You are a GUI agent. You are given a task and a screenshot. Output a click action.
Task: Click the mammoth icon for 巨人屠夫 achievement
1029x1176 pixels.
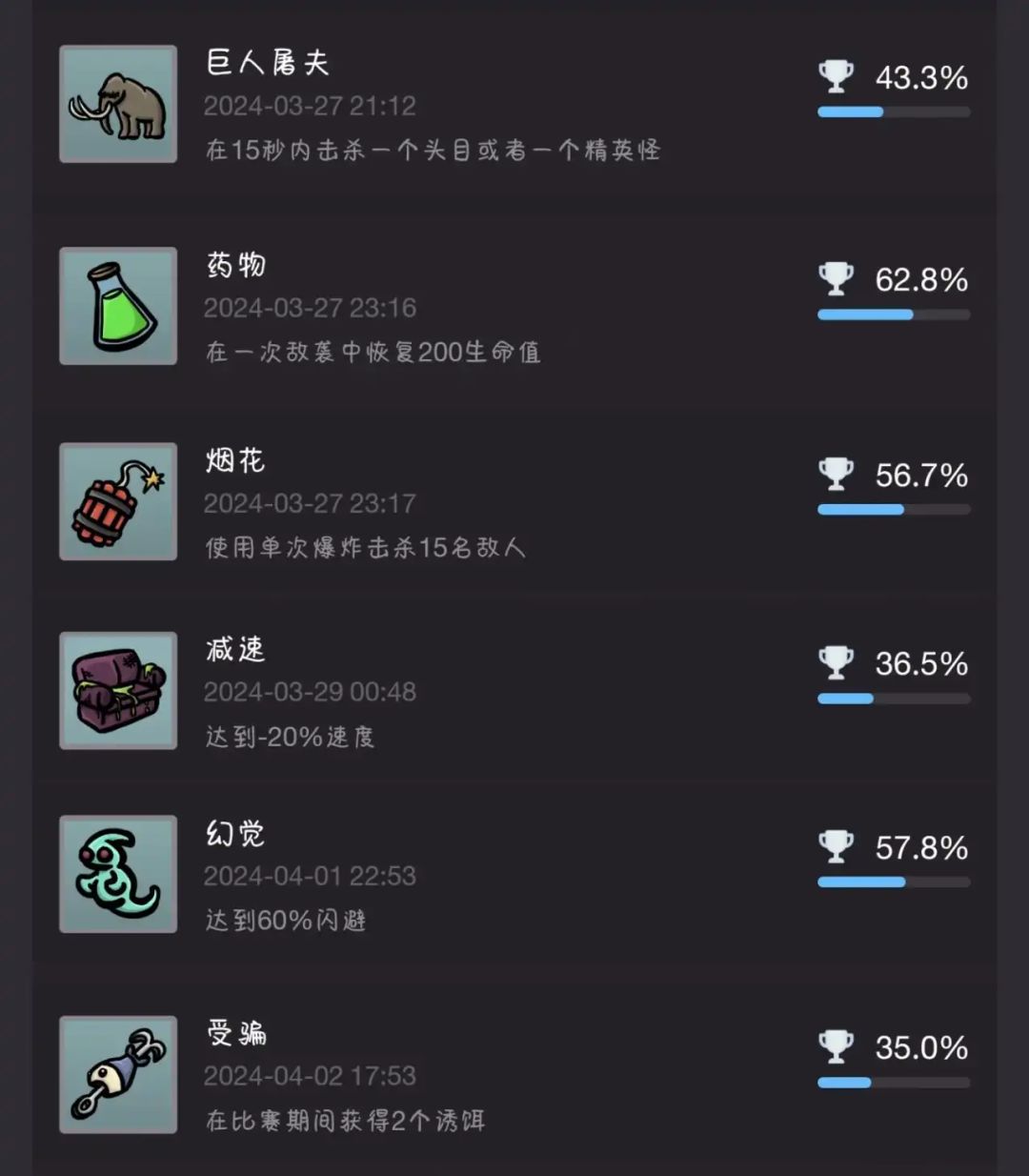point(117,104)
